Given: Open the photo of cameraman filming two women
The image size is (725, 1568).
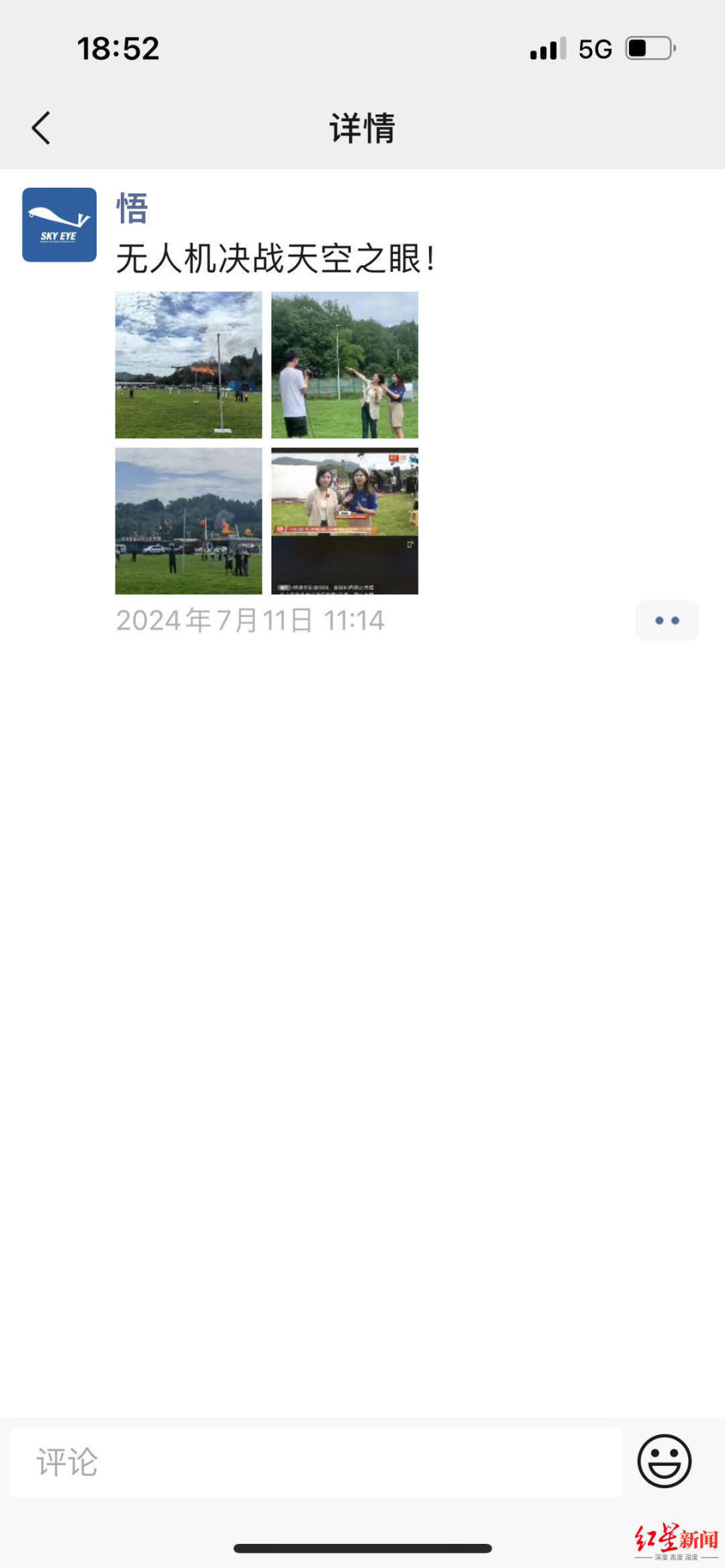Looking at the screenshot, I should coord(344,365).
